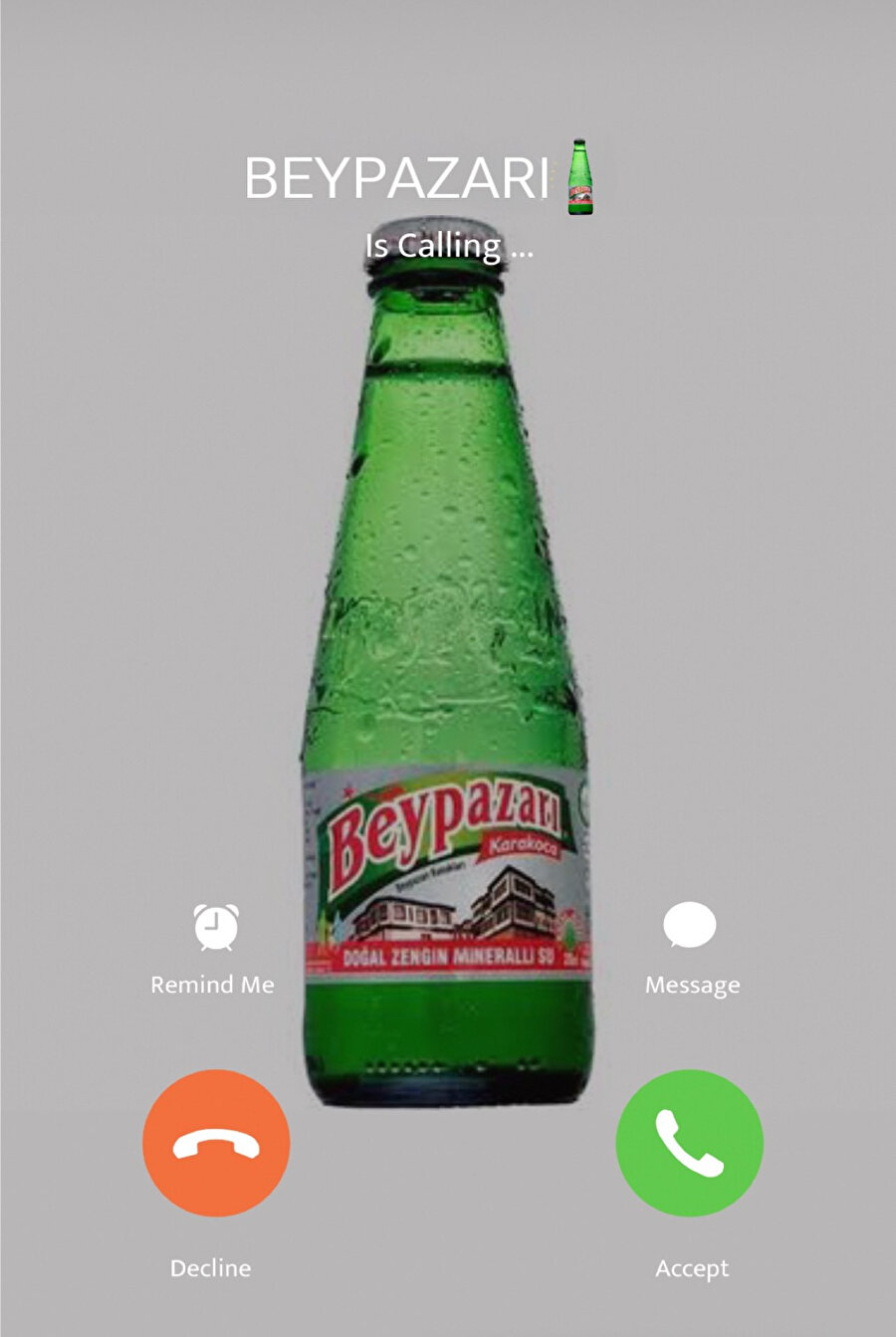Screen dimensions: 896x1337
Task: Enable a reminder by tapping Remind Me
Action: tap(212, 984)
